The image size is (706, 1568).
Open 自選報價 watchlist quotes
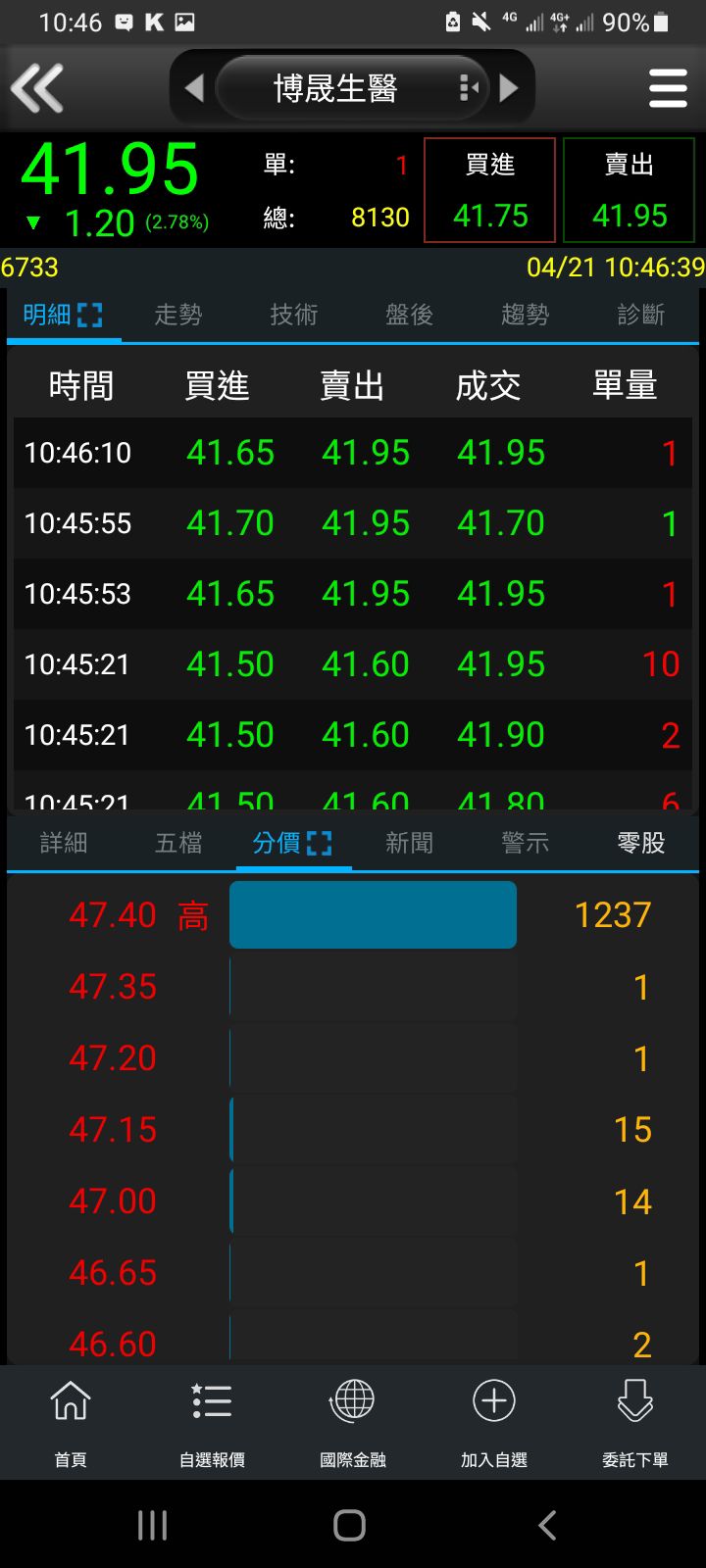[x=212, y=1423]
